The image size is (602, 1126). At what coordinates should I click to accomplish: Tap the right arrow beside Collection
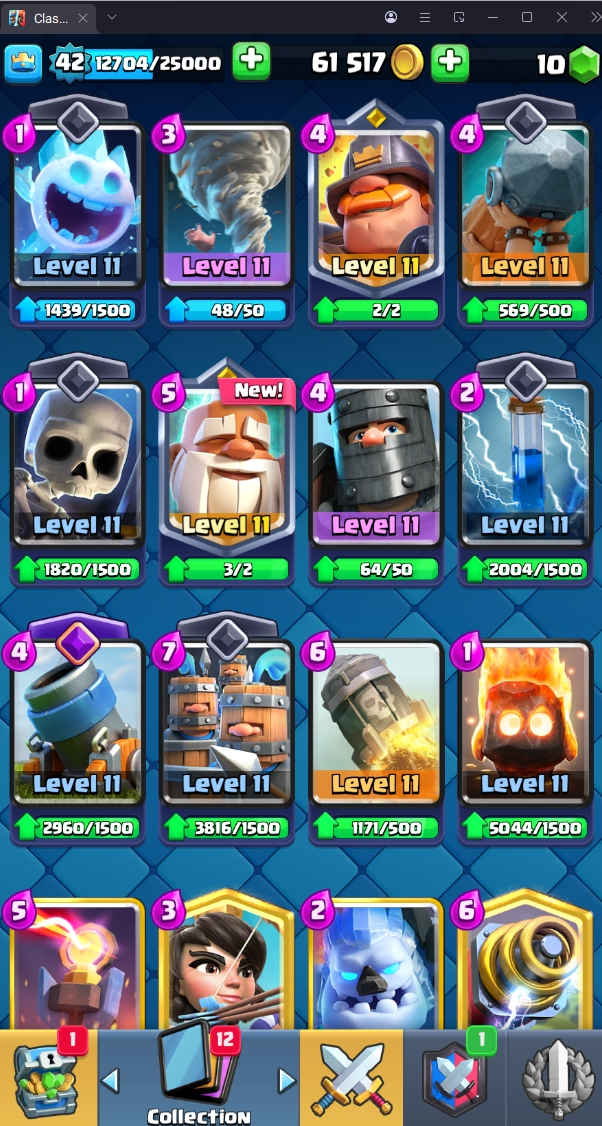click(287, 1080)
